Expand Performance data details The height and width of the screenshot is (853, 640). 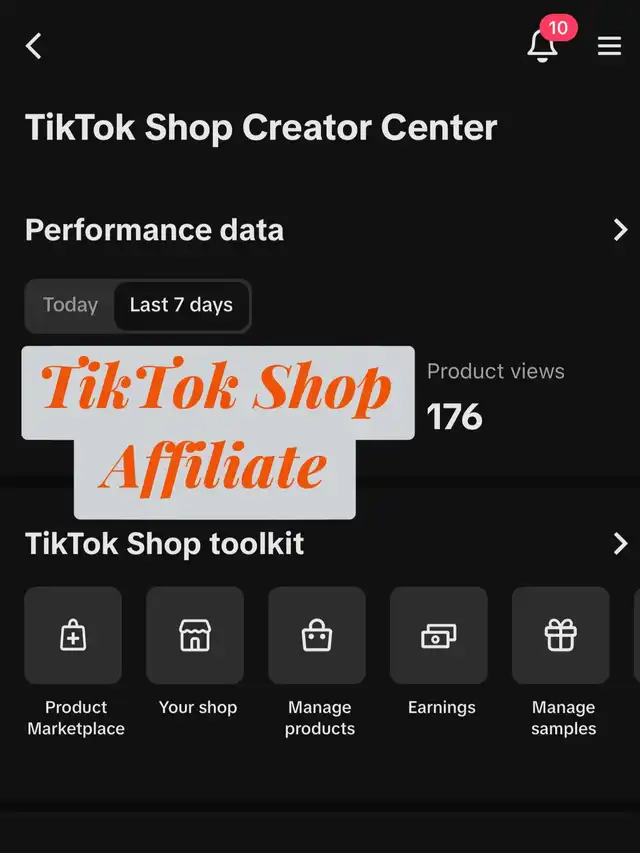[620, 230]
